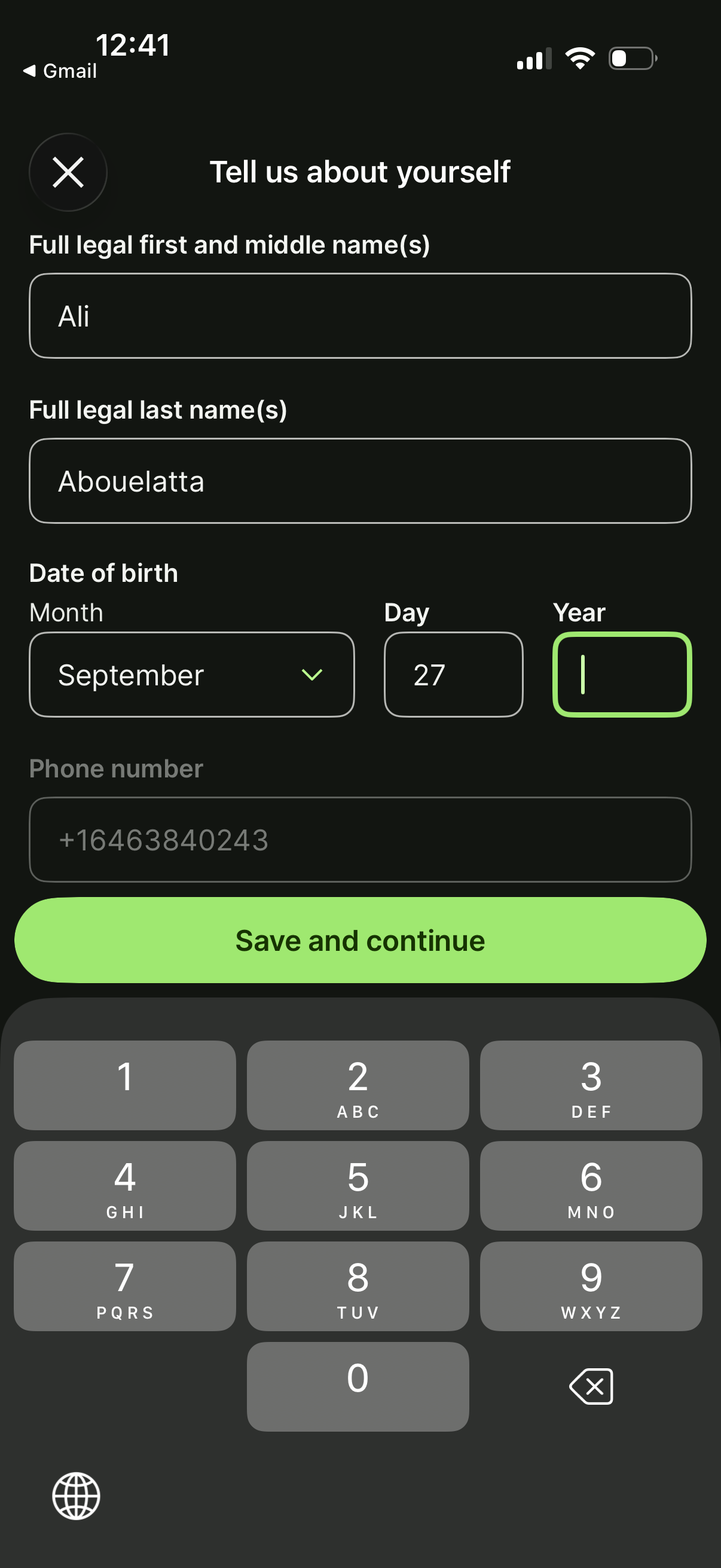This screenshot has width=721, height=1568.
Task: Select the last name field showing Abouelatta
Action: [360, 480]
